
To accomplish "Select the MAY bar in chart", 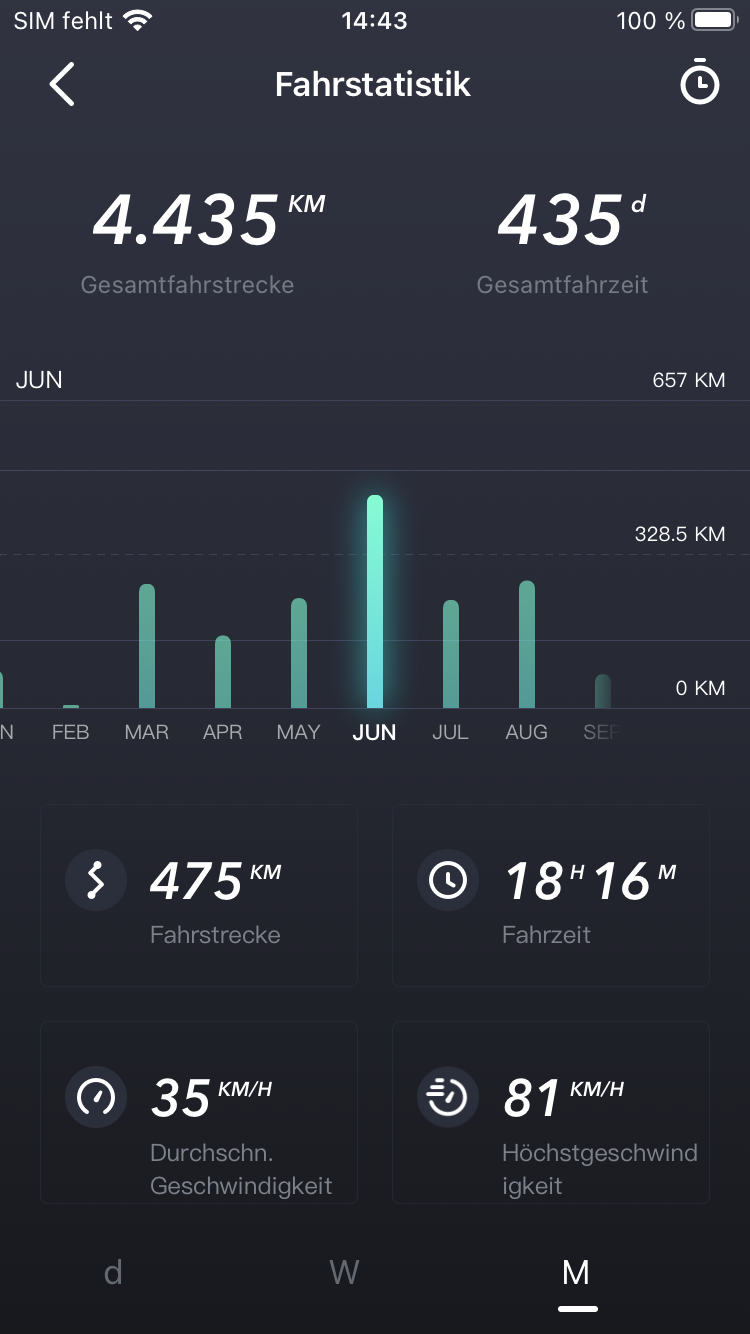I will coord(299,653).
